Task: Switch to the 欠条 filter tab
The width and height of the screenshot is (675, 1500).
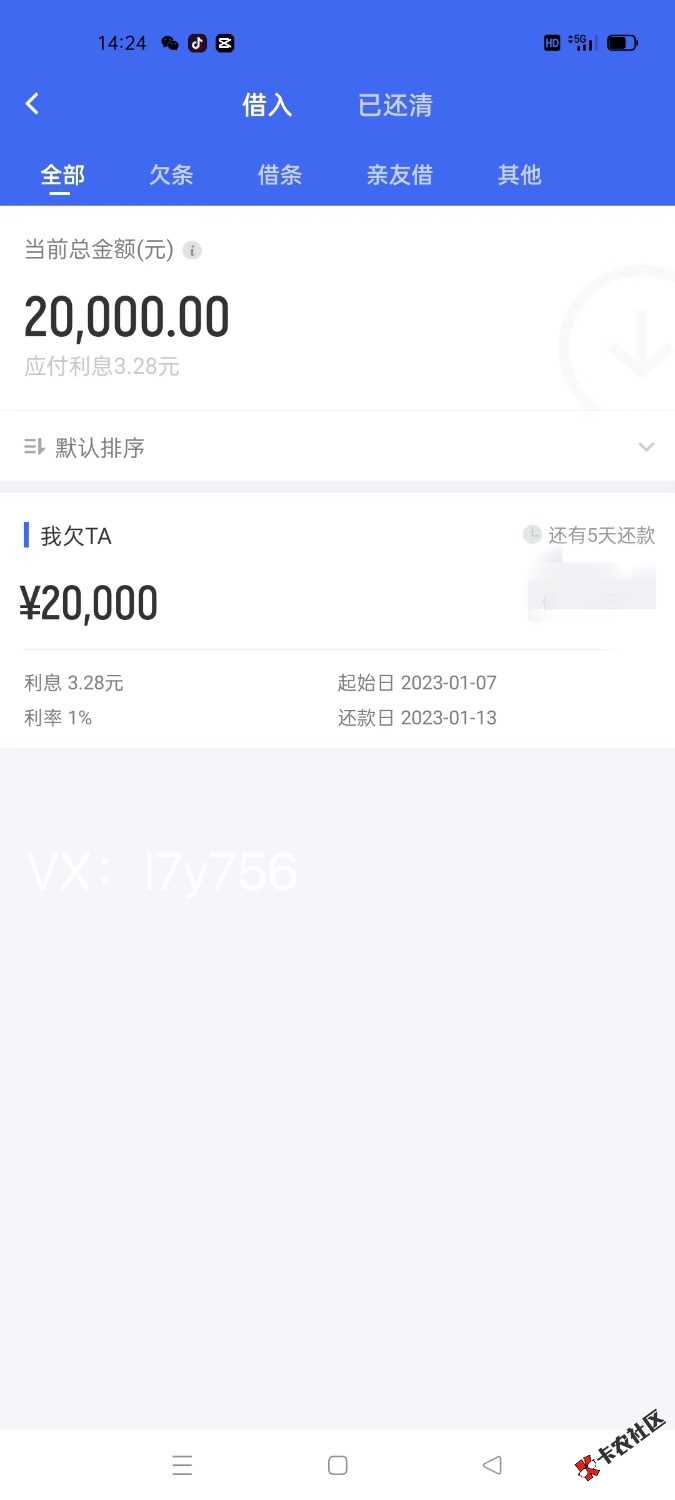Action: 171,175
